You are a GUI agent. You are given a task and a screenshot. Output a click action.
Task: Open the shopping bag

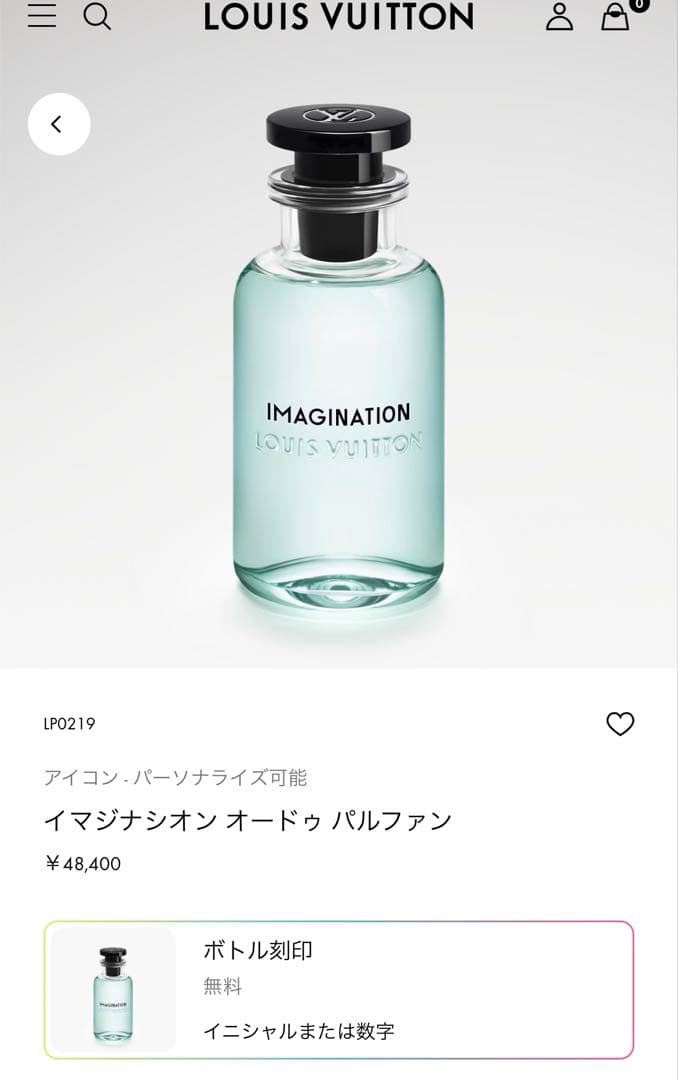coord(616,17)
